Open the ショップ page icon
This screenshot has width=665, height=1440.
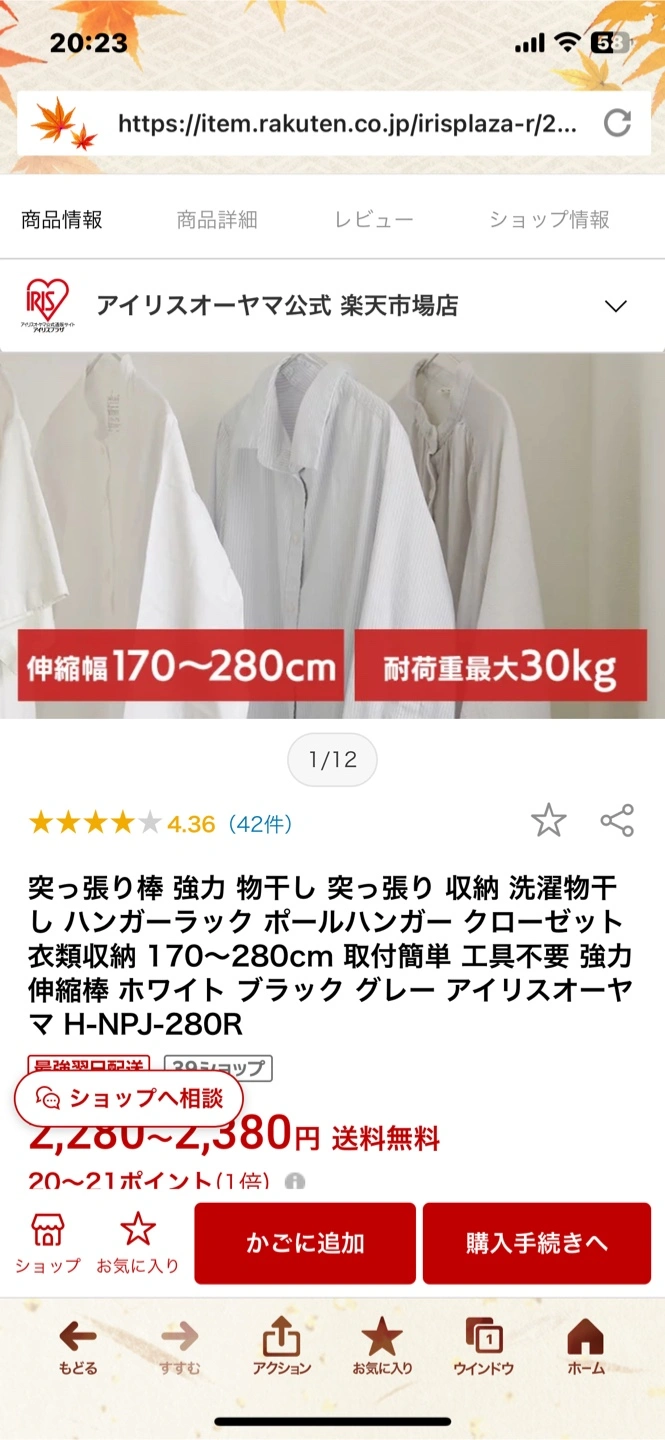(47, 1242)
